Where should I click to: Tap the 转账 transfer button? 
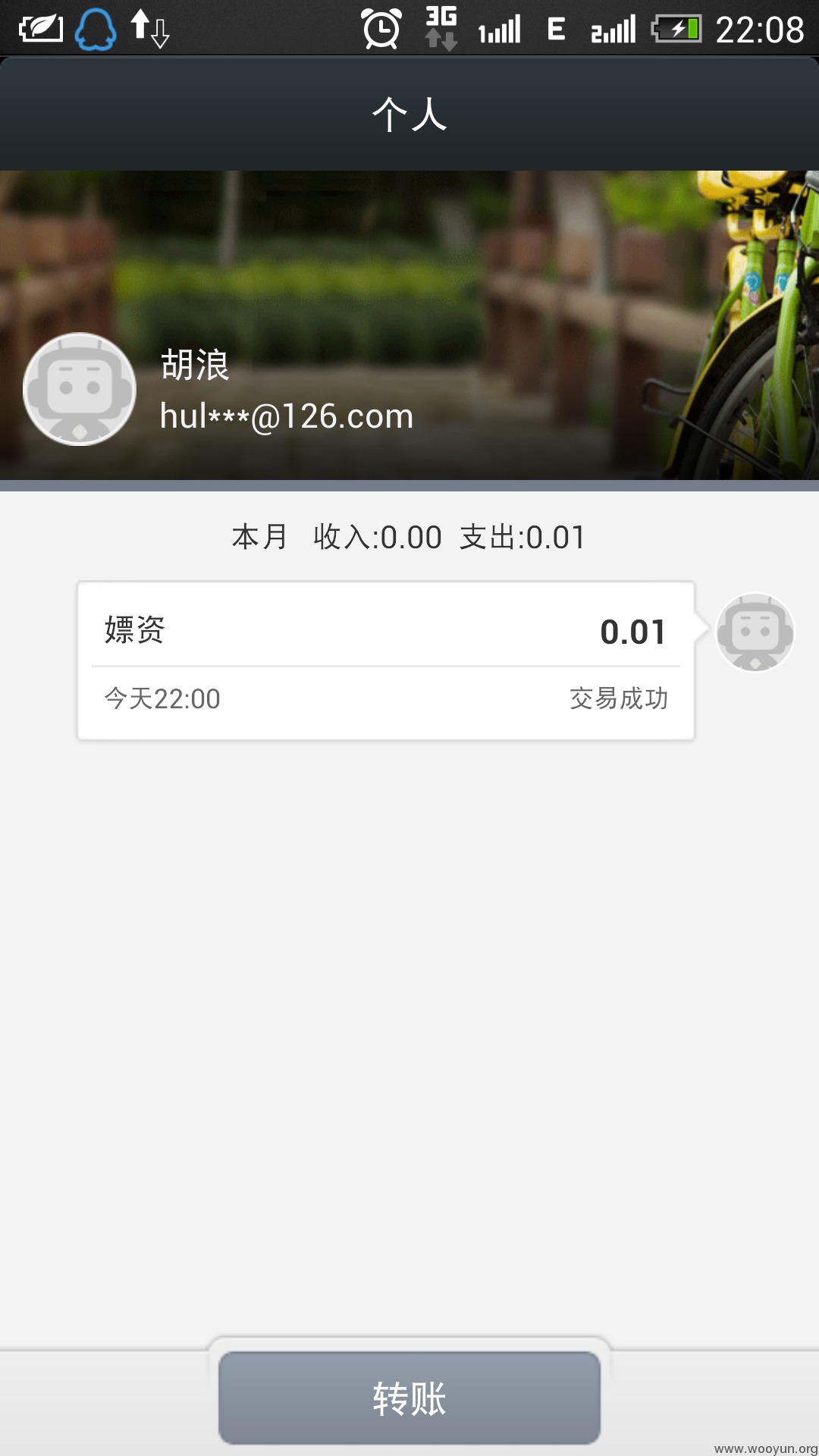coord(409,1398)
